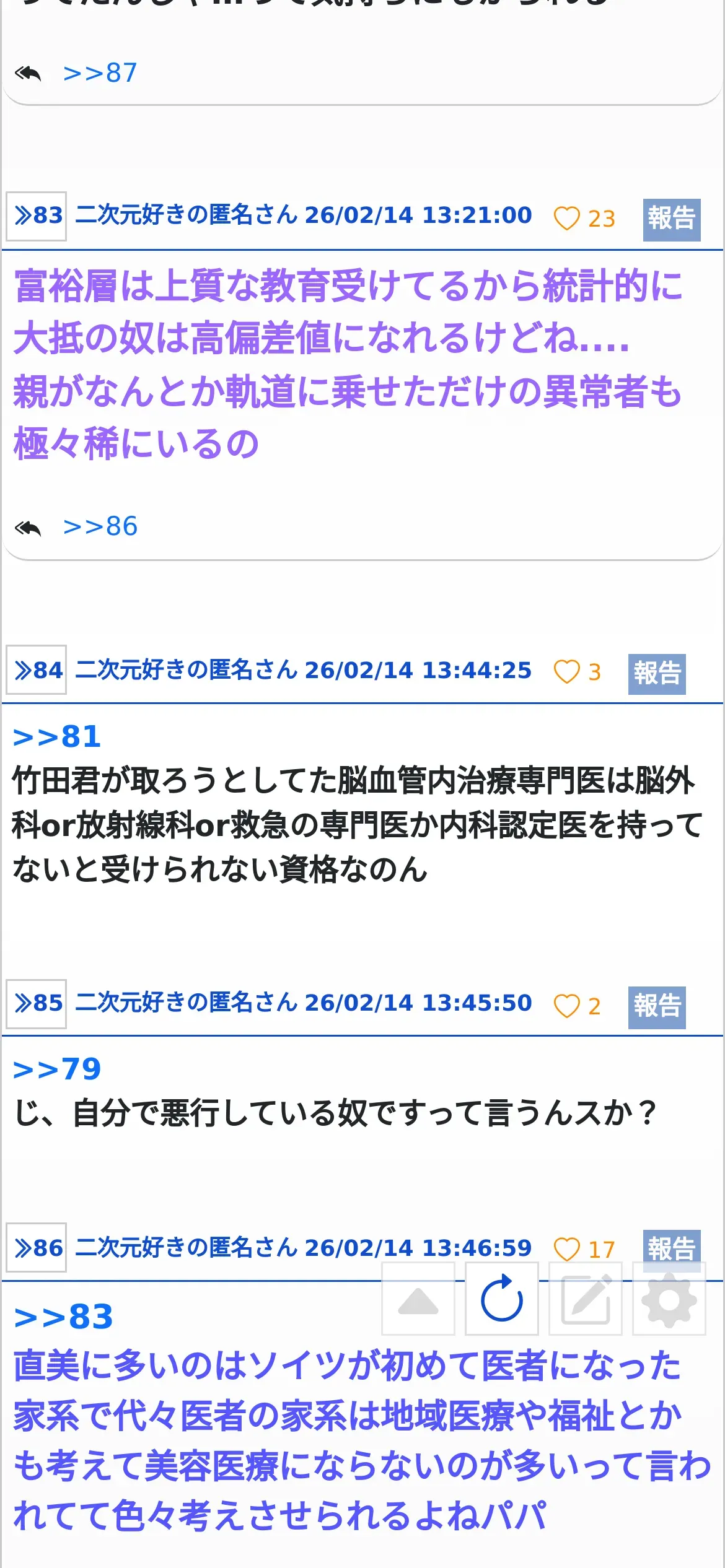725x1568 pixels.
Task: Open the >>87 reply link
Action: (100, 73)
